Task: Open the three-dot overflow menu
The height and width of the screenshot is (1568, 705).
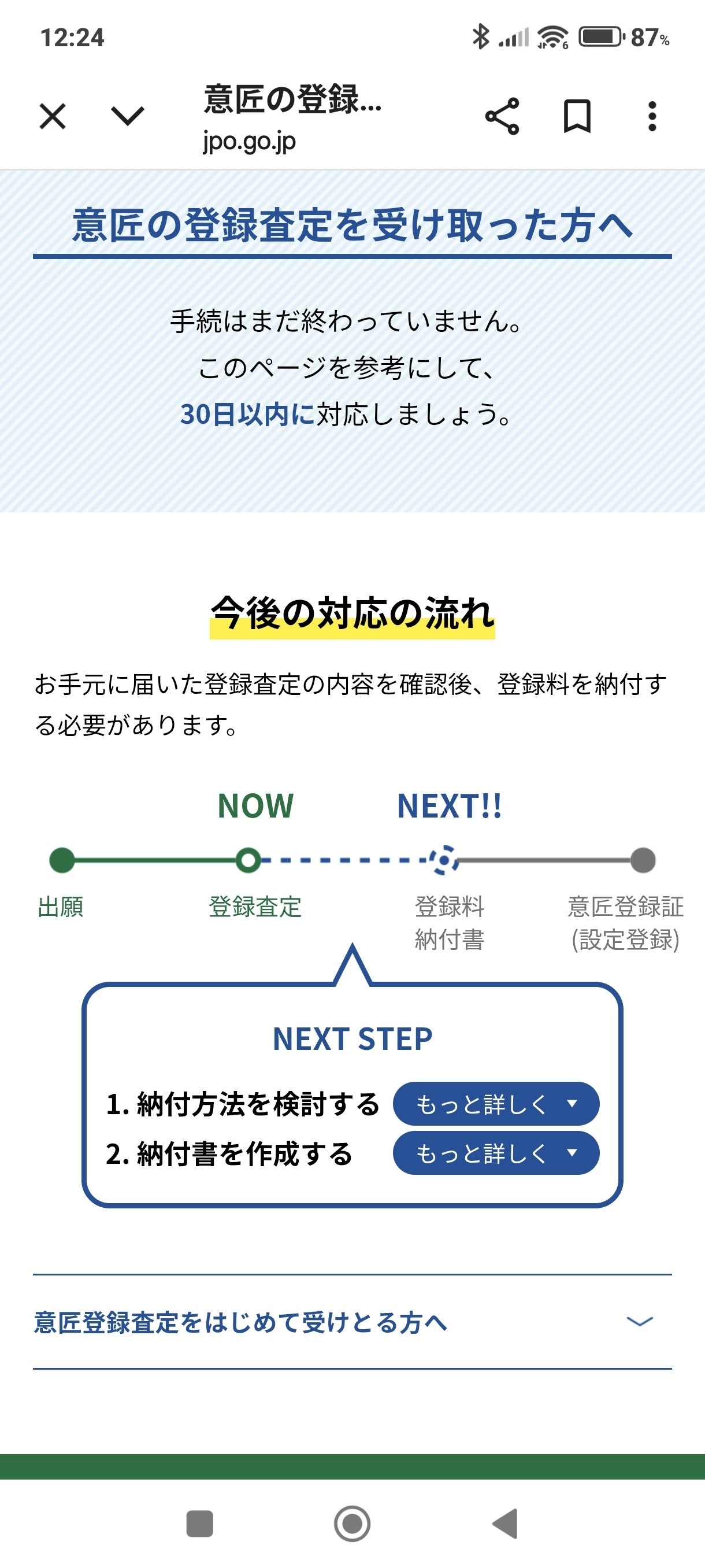Action: click(x=652, y=116)
